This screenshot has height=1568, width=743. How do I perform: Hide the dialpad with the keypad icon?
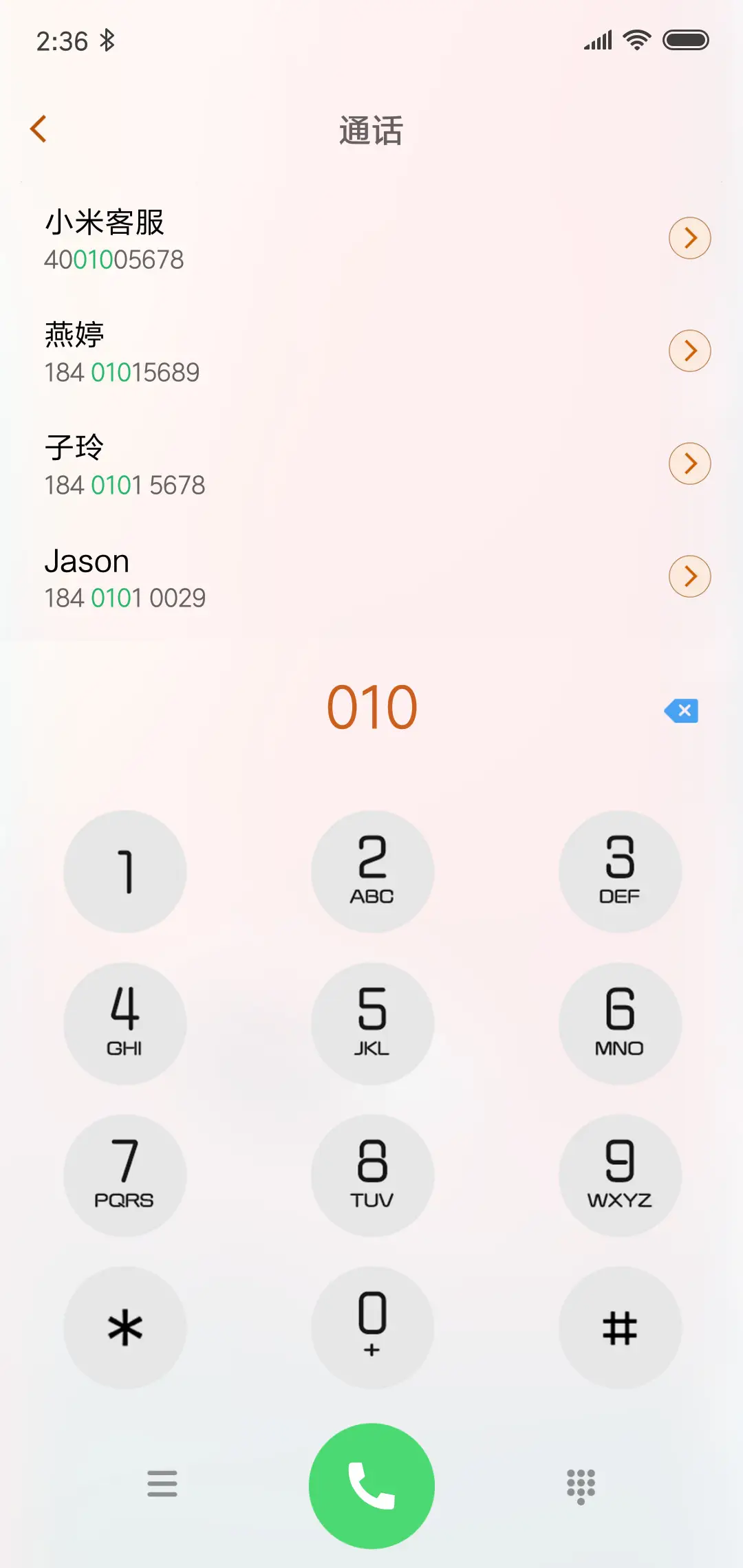point(580,1487)
